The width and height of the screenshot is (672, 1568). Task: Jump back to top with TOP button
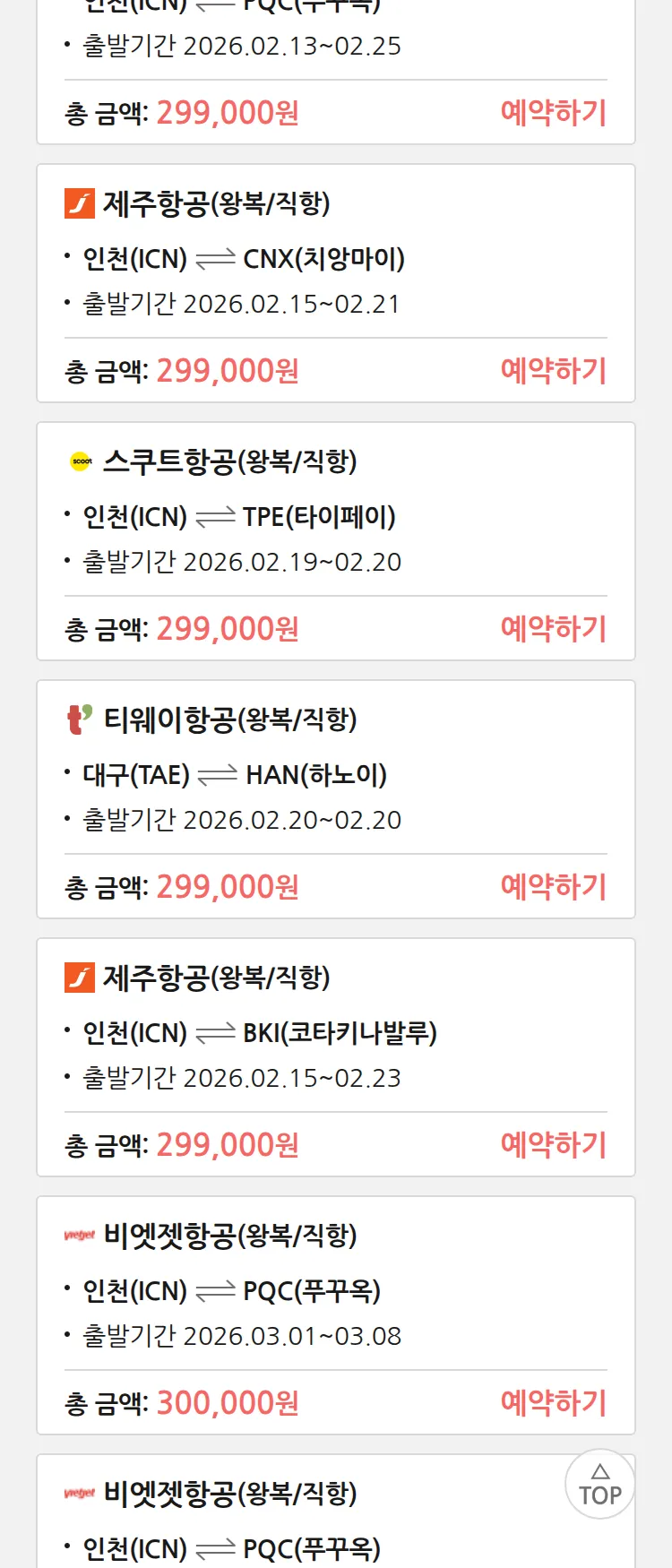click(x=599, y=1484)
